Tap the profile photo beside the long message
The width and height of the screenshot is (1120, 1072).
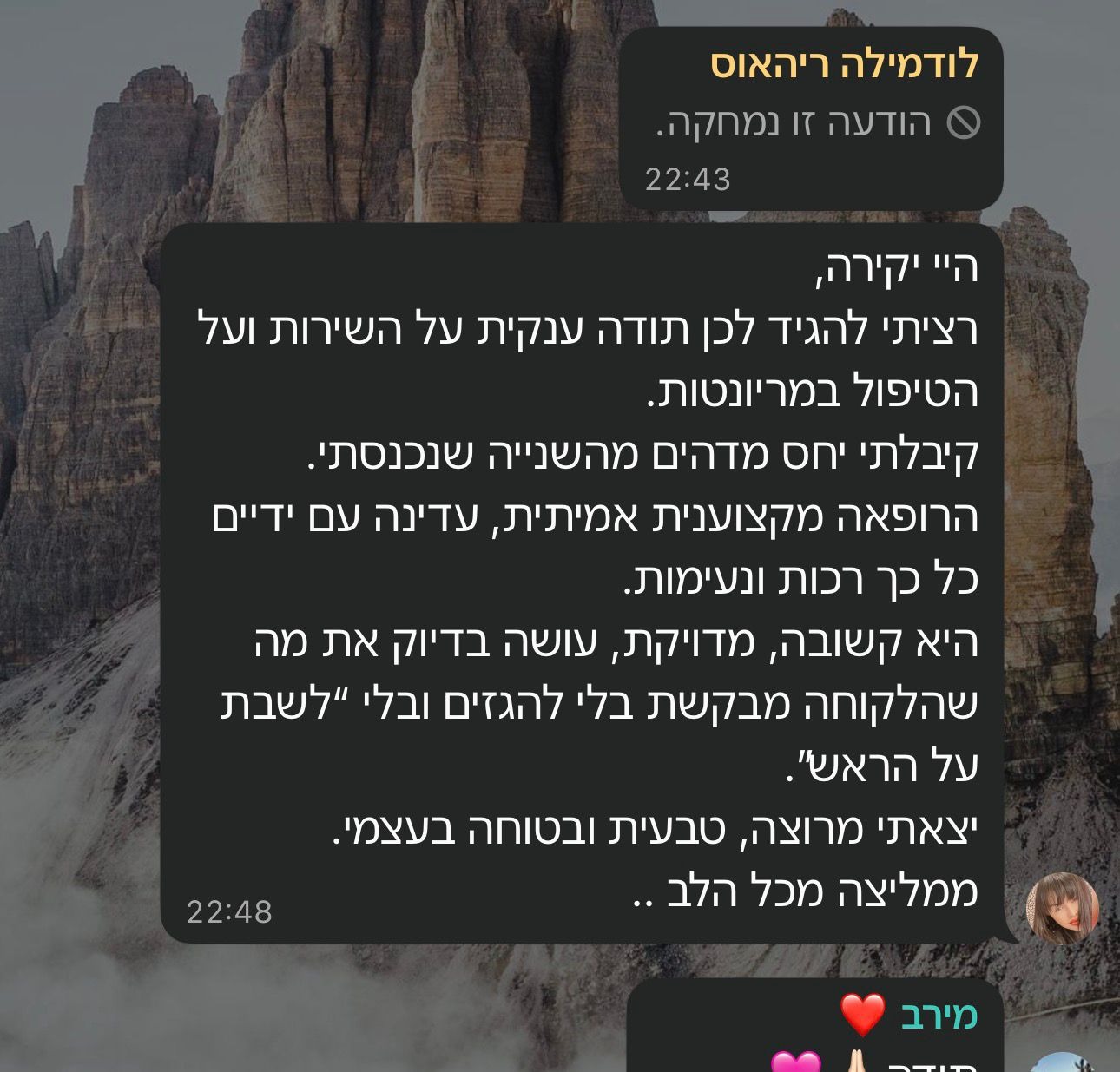pyautogui.click(x=1062, y=908)
